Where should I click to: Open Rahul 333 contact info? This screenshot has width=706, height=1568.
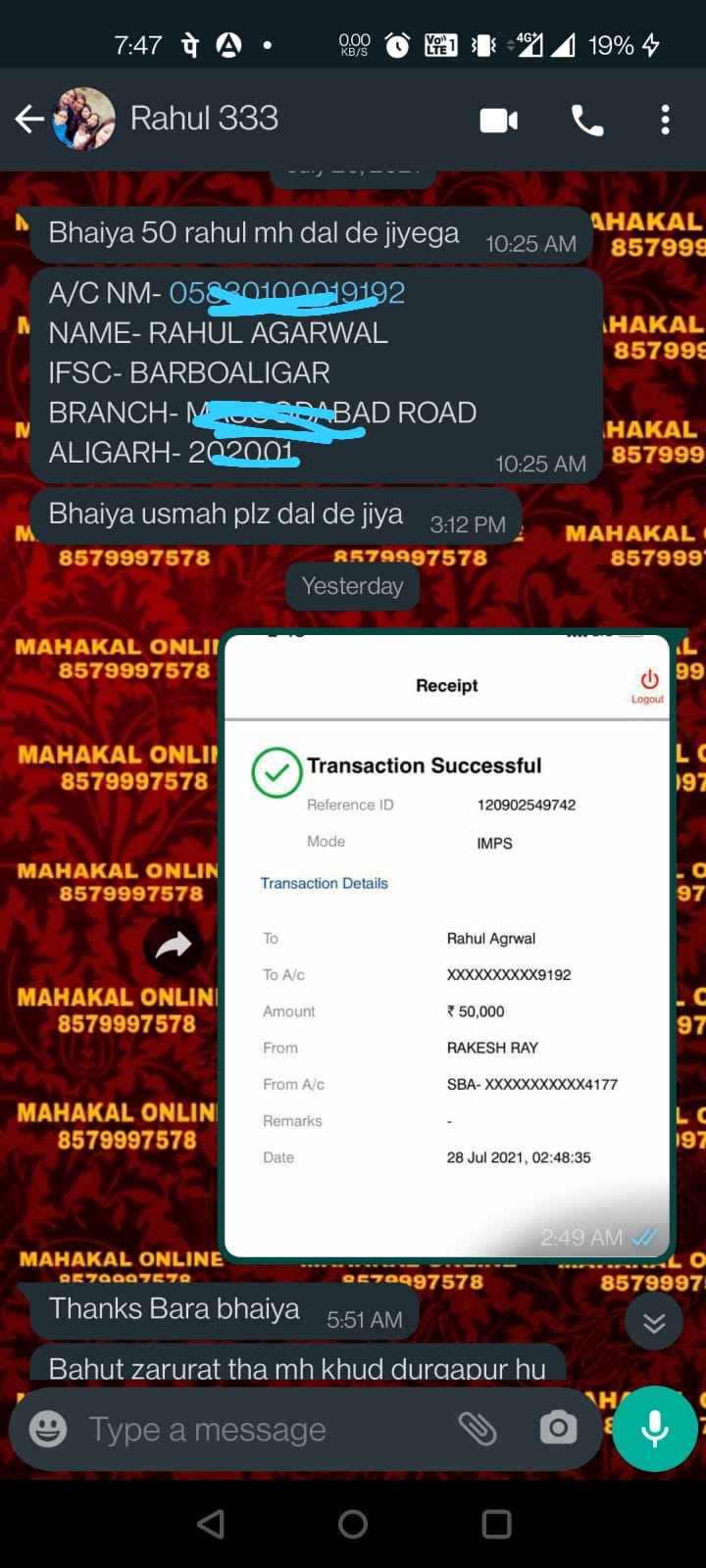point(204,119)
